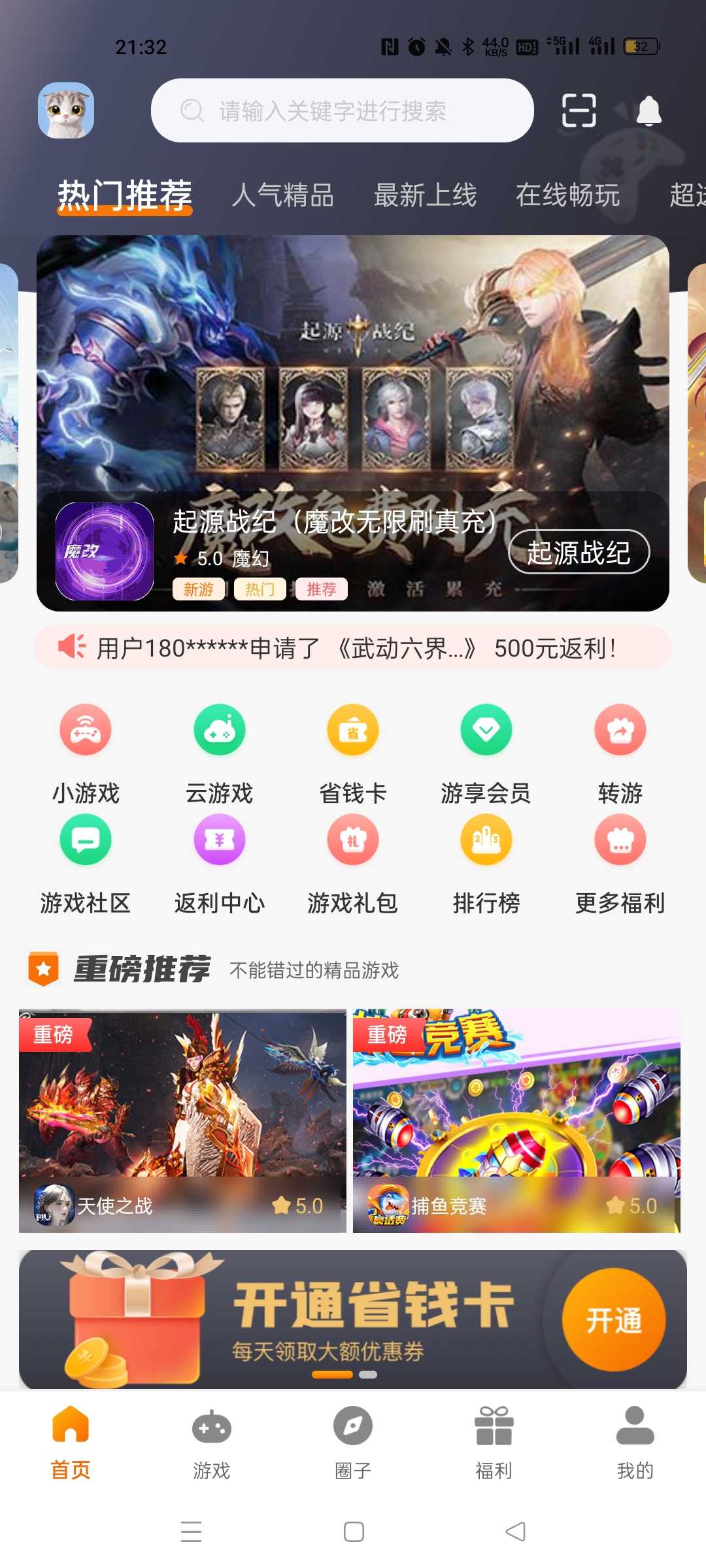The height and width of the screenshot is (1568, 706).
Task: Tap the 起源战纪 button on the banner
Action: (579, 552)
